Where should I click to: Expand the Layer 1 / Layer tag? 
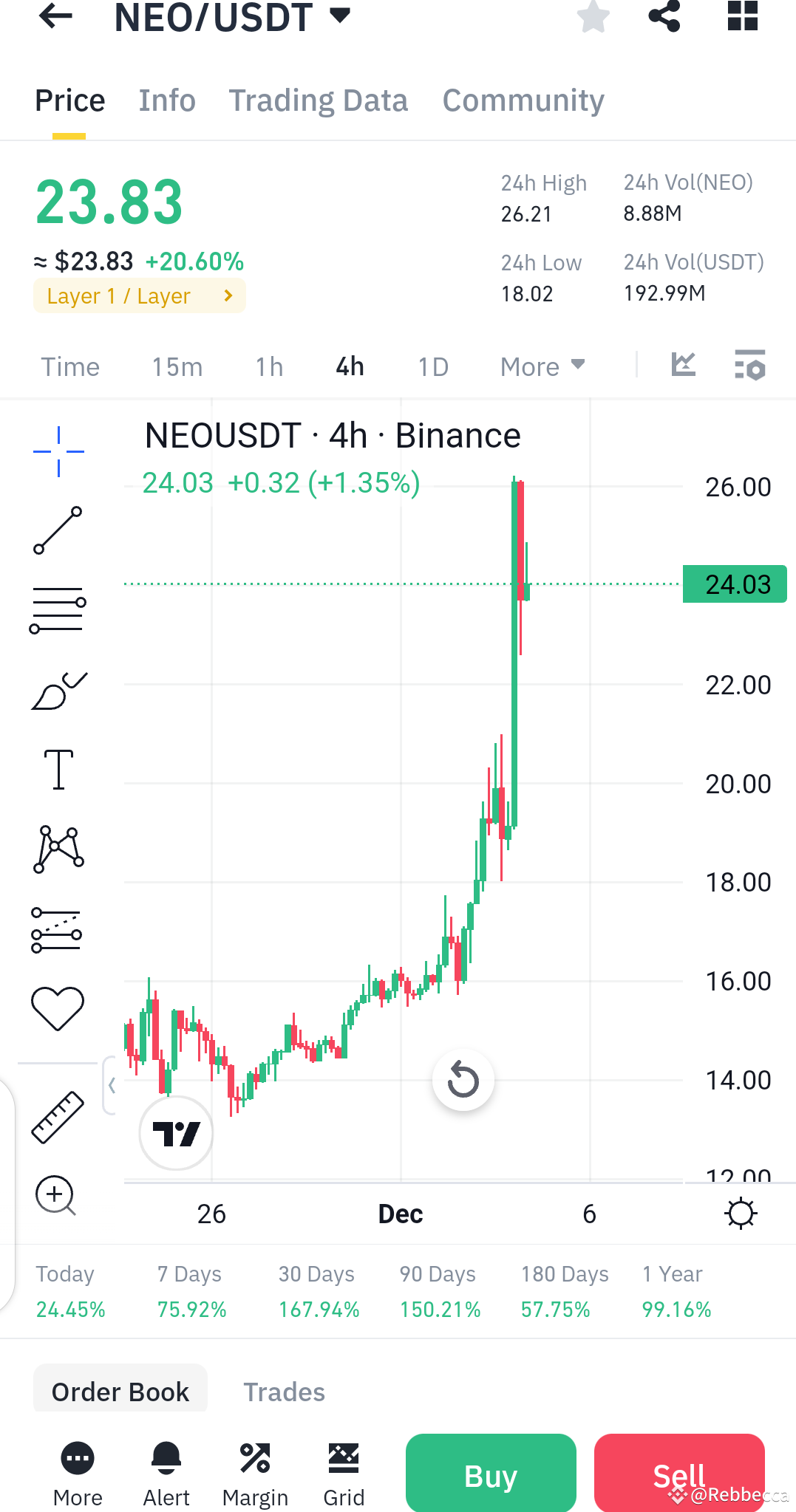point(139,295)
